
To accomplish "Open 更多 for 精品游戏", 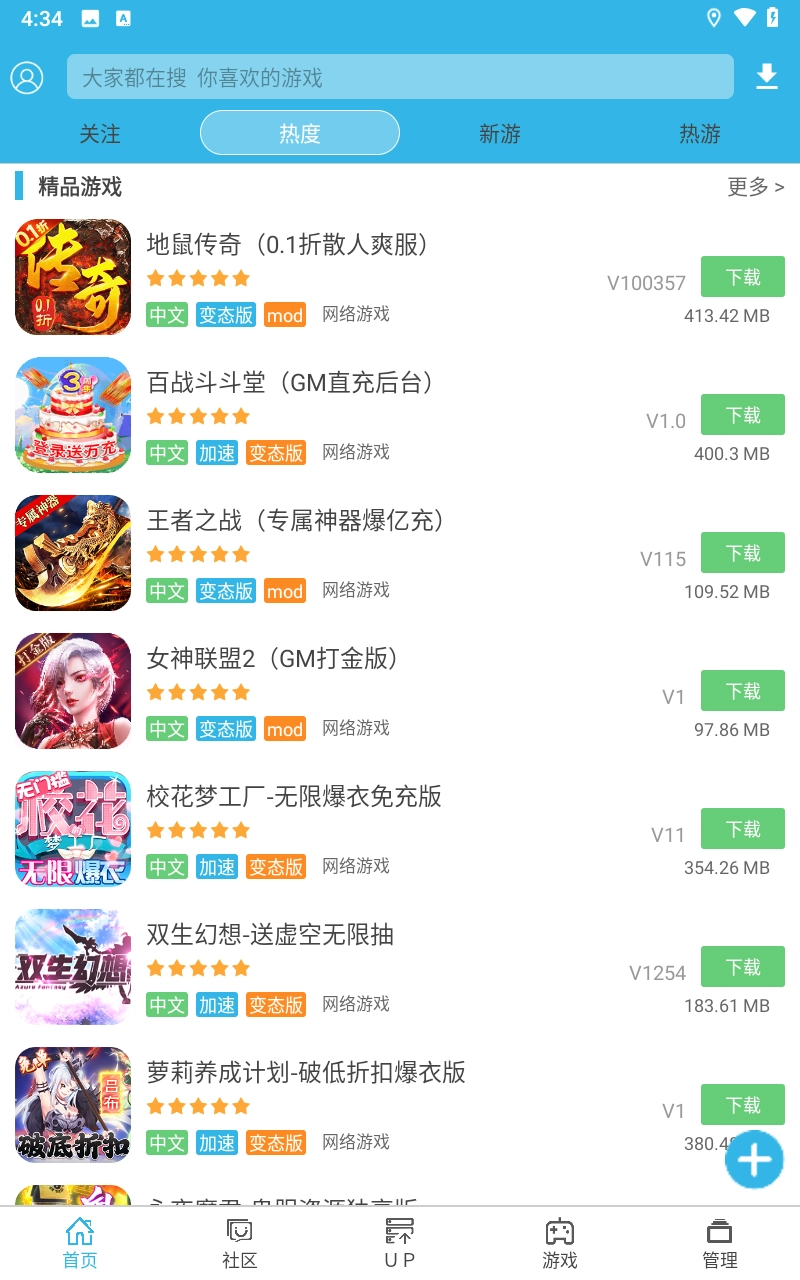I will coord(755,187).
